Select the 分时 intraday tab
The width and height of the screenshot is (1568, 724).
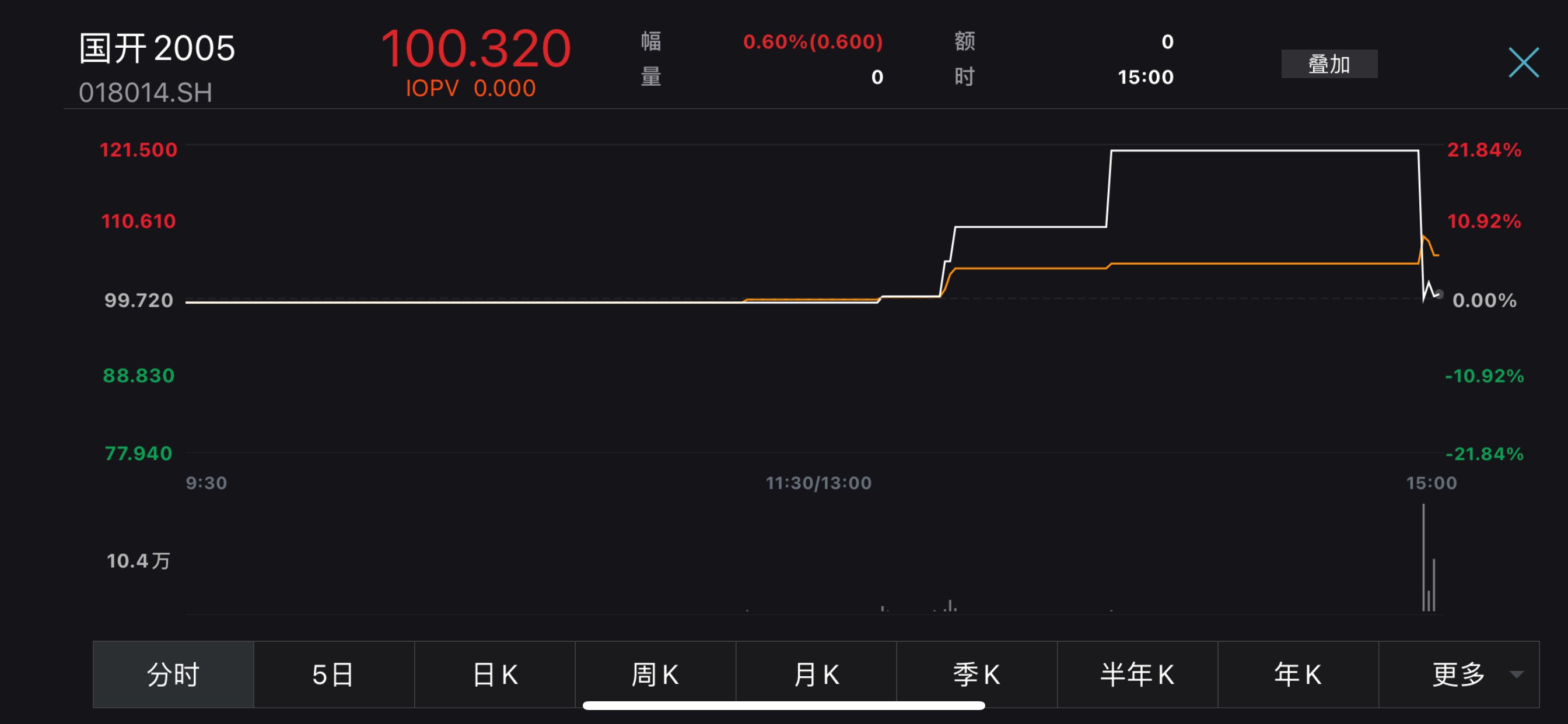[x=173, y=674]
